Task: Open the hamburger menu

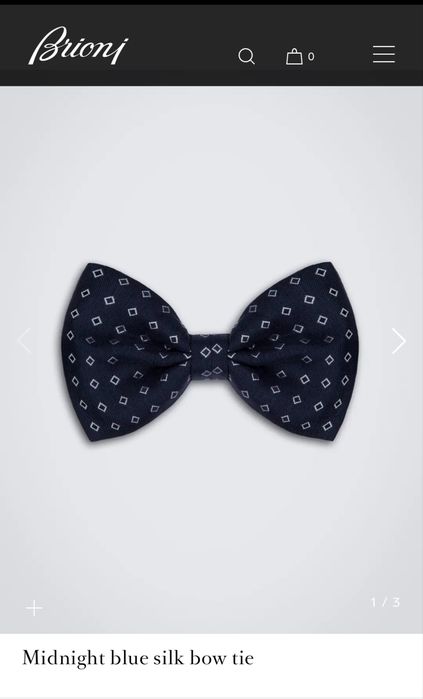Action: (384, 54)
